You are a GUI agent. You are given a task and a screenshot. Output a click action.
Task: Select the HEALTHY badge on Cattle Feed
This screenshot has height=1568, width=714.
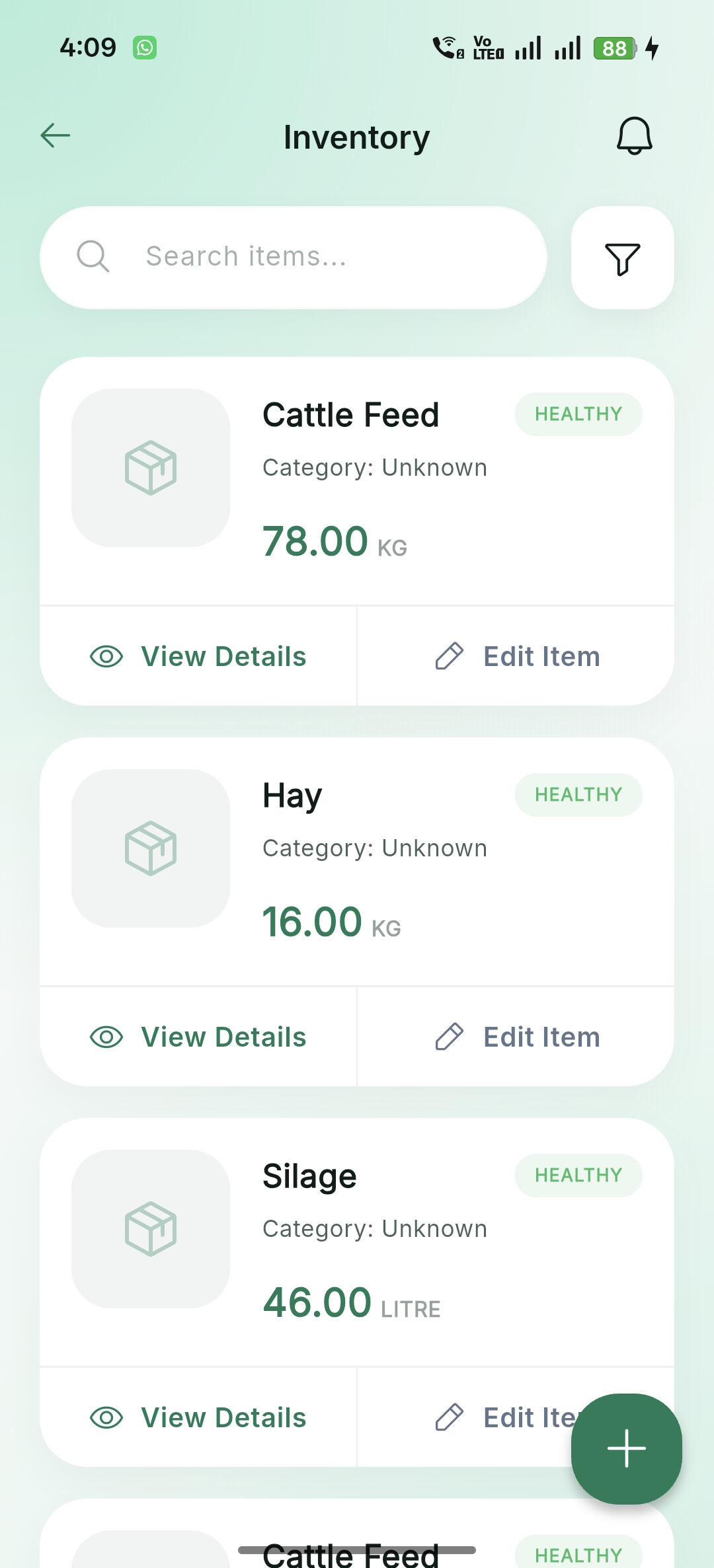click(x=578, y=414)
